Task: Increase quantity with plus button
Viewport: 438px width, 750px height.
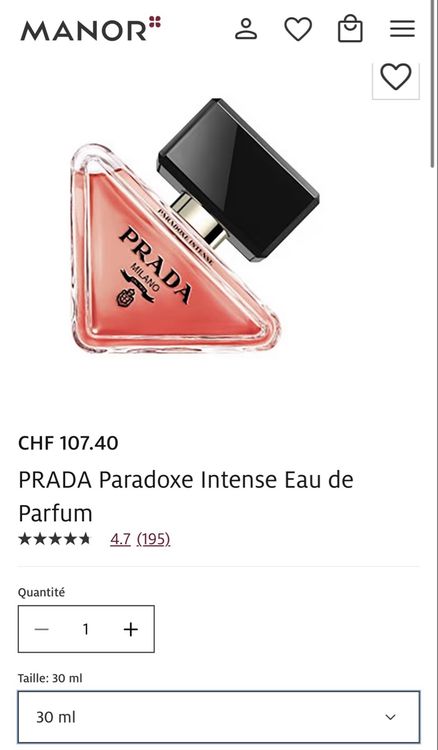Action: (x=131, y=629)
